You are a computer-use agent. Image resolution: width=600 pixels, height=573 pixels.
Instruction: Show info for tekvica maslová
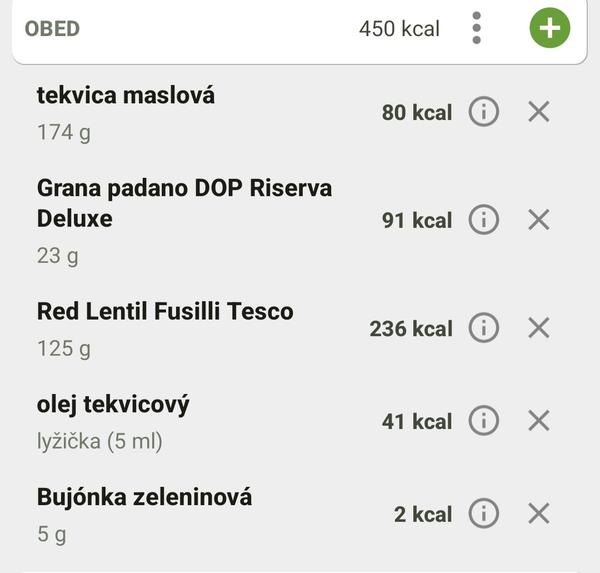click(x=484, y=112)
